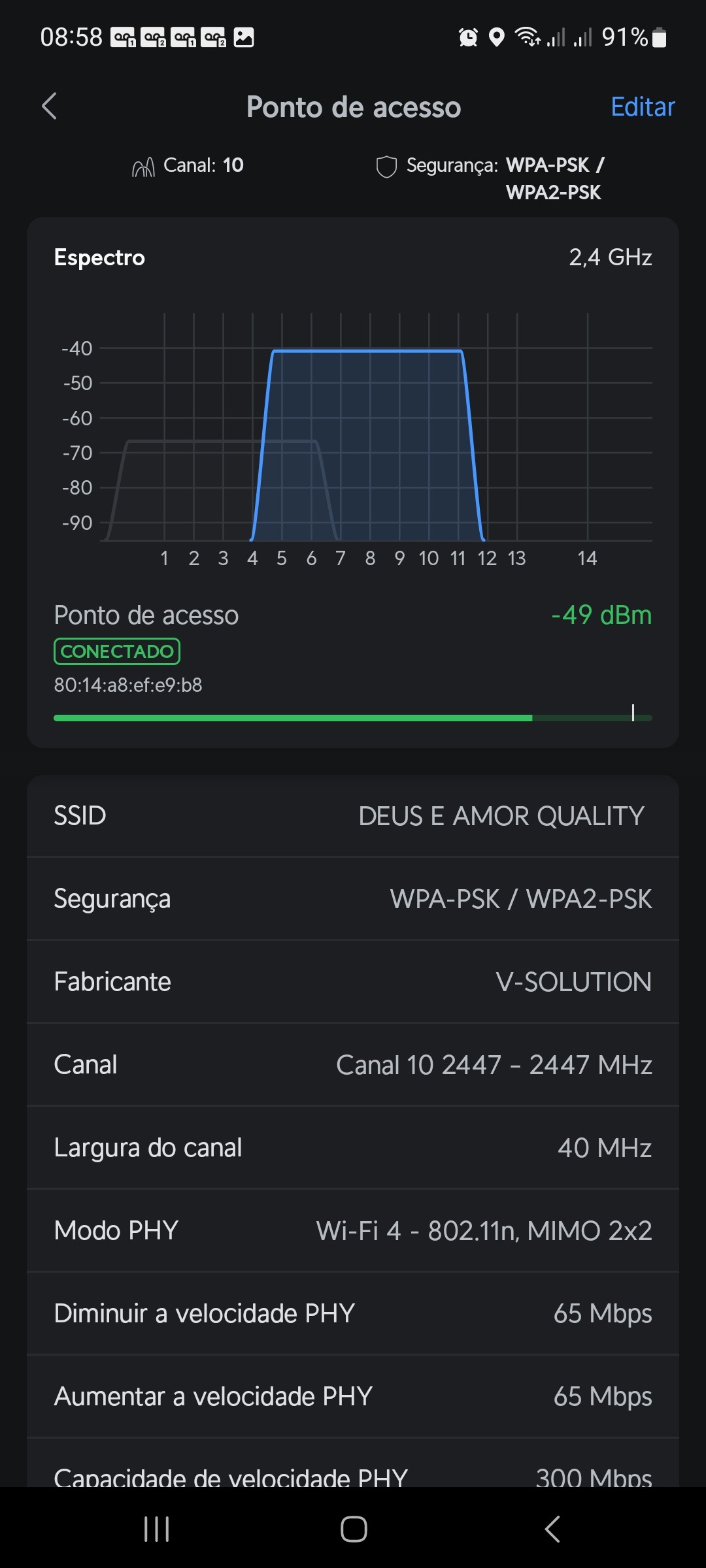The height and width of the screenshot is (1568, 706).
Task: Go to the phone's home screen
Action: click(354, 1529)
